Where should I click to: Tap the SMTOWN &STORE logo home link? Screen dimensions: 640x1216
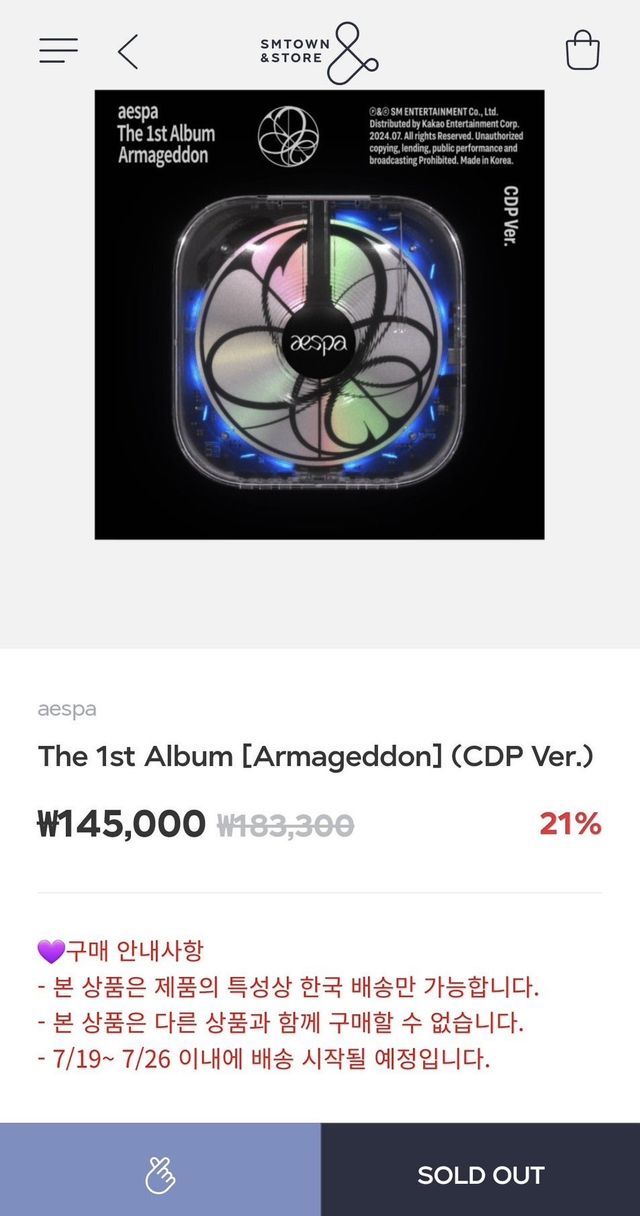(x=319, y=51)
